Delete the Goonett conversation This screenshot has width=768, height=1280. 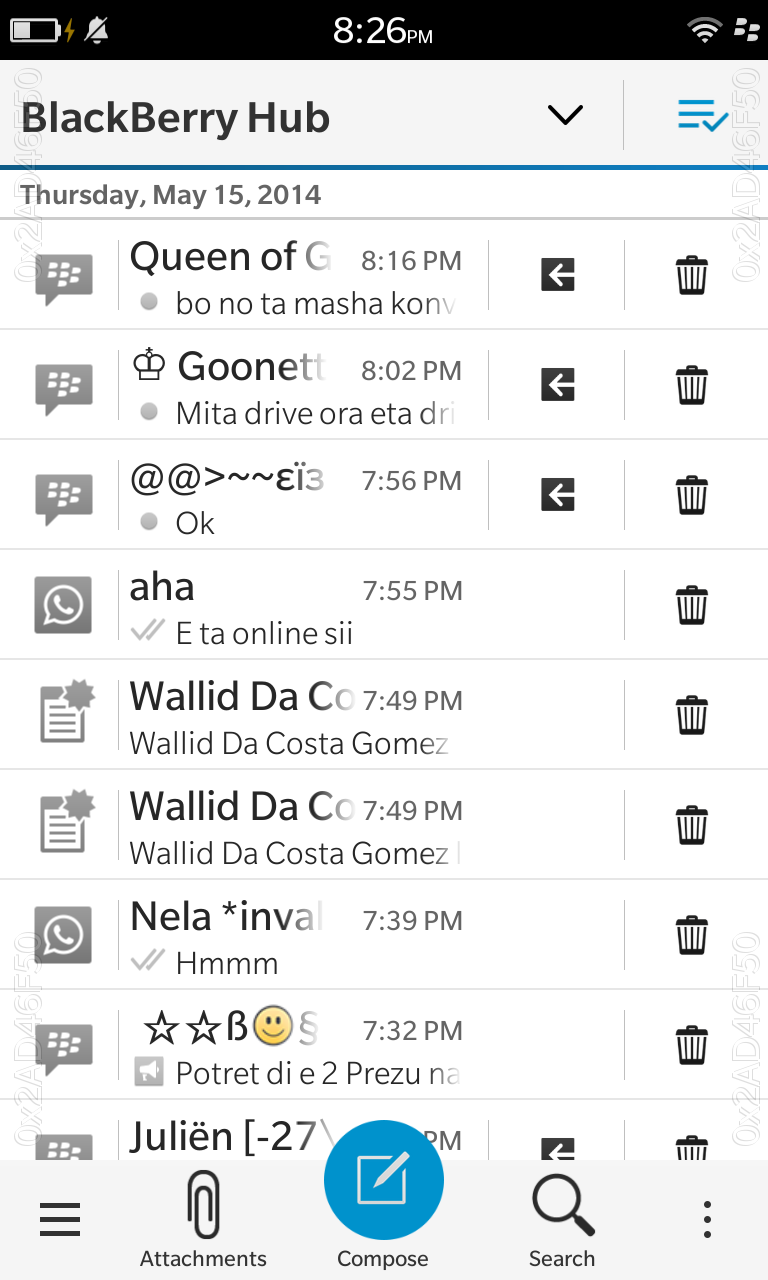(692, 385)
